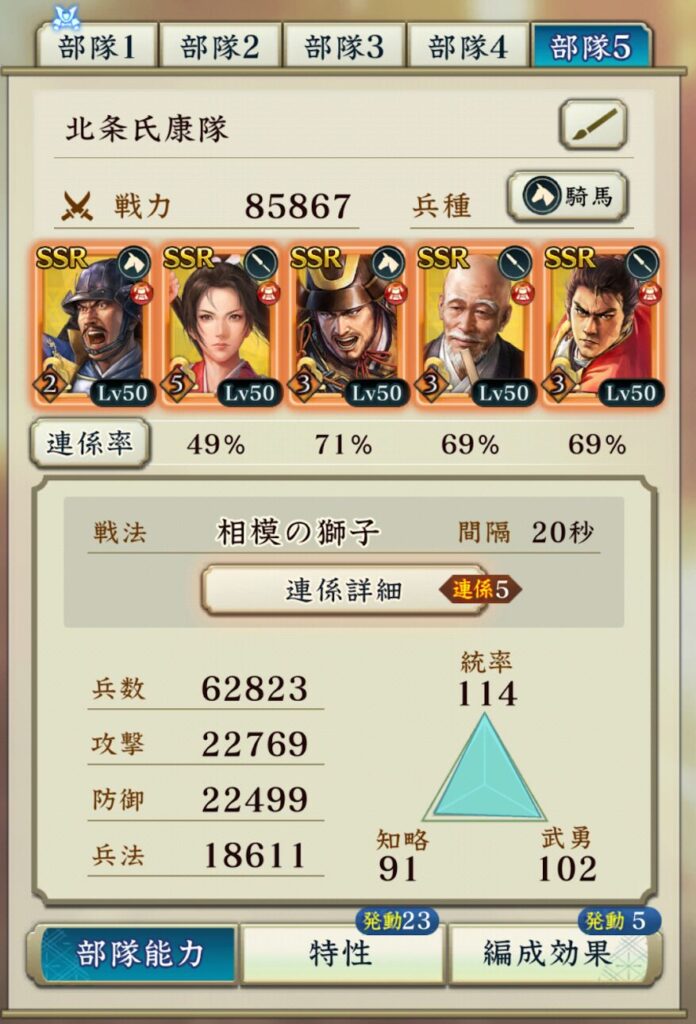Change troop type with the 騎馬 button
696x1024 pixels.
[567, 197]
